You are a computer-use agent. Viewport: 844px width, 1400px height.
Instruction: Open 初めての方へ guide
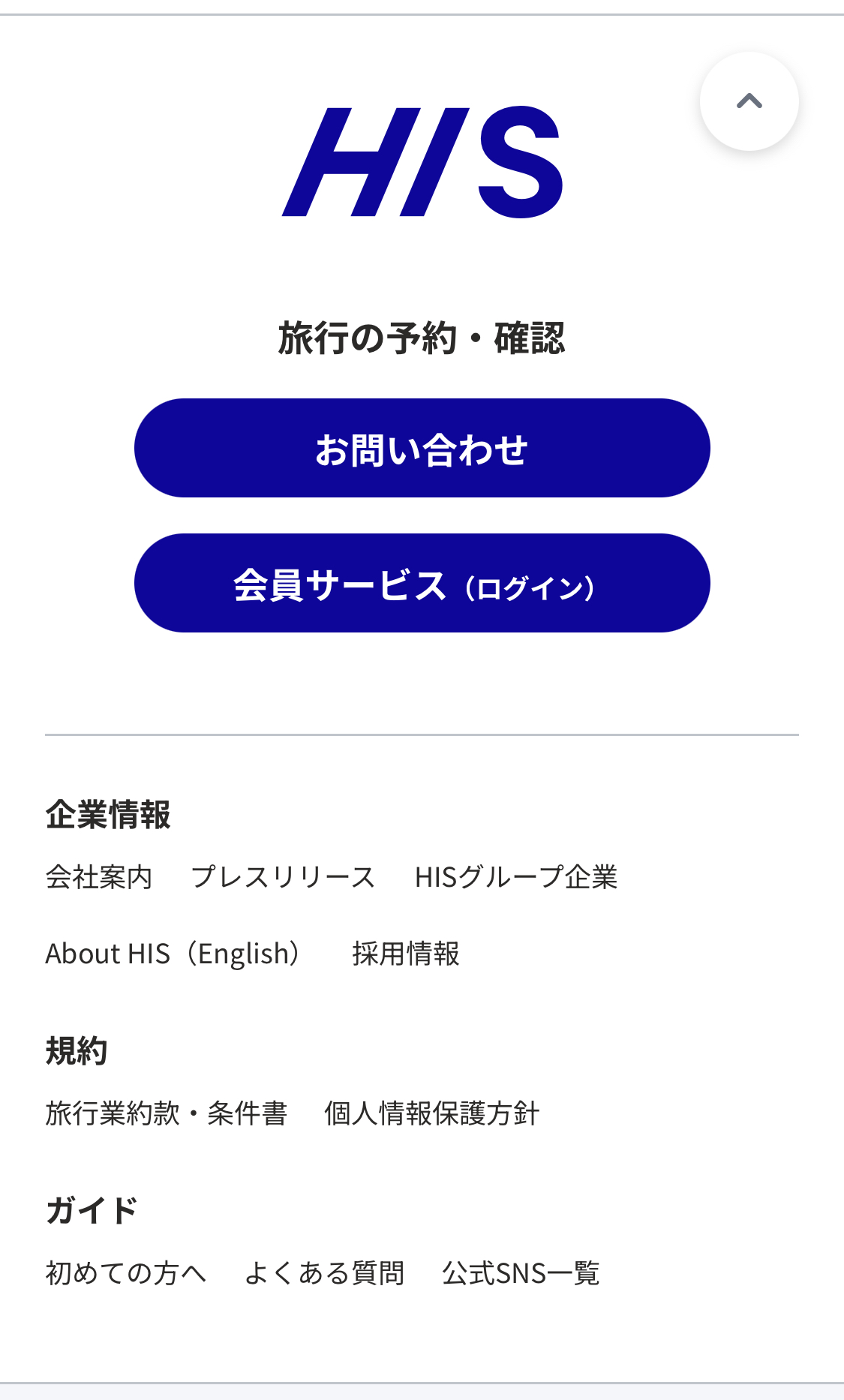[x=126, y=1273]
